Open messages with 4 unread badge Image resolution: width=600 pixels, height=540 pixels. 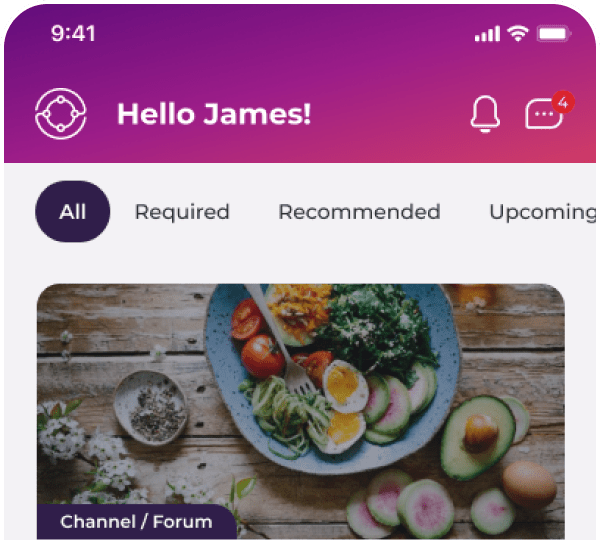click(x=544, y=114)
